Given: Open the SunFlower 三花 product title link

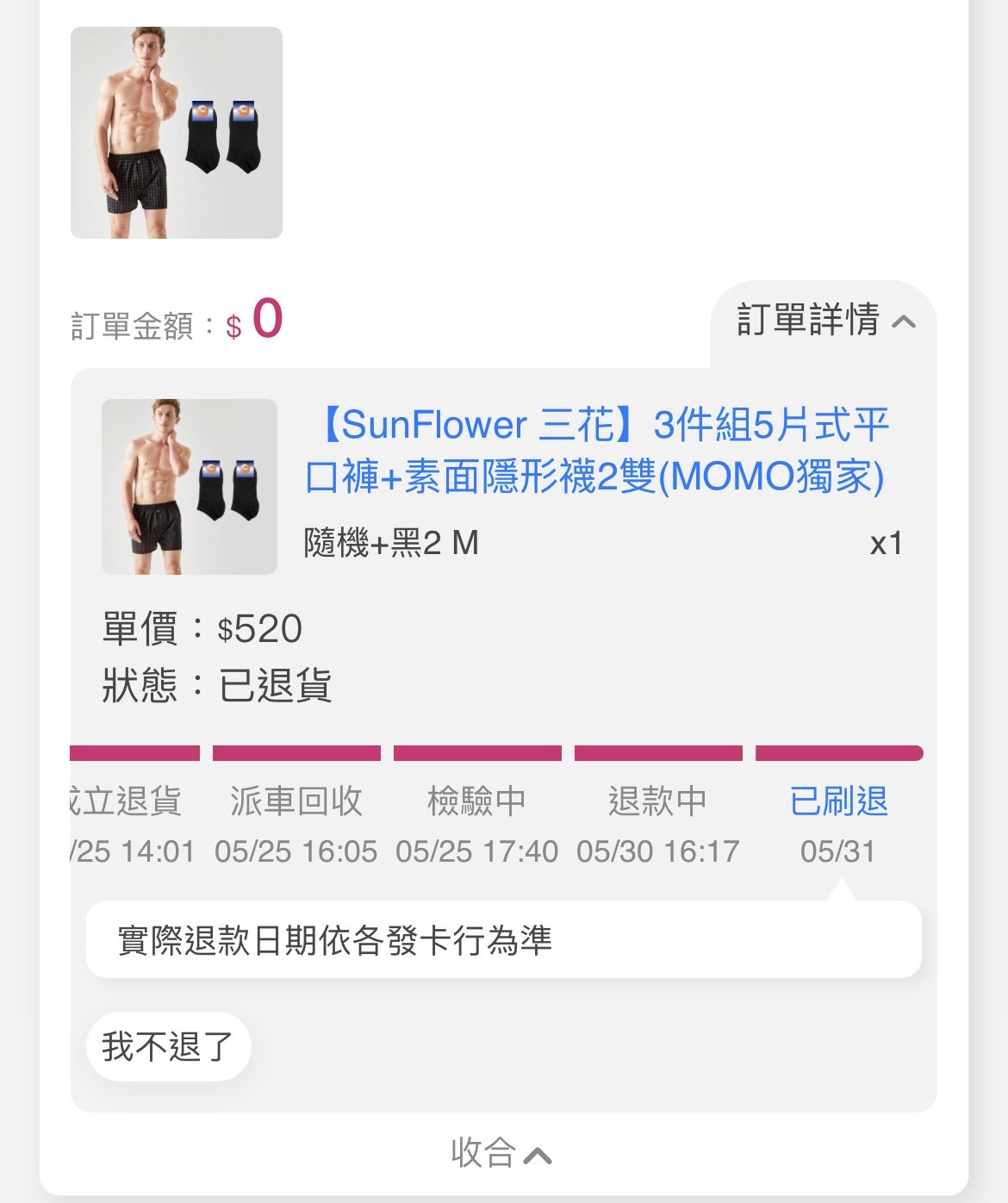Looking at the screenshot, I should 596,450.
